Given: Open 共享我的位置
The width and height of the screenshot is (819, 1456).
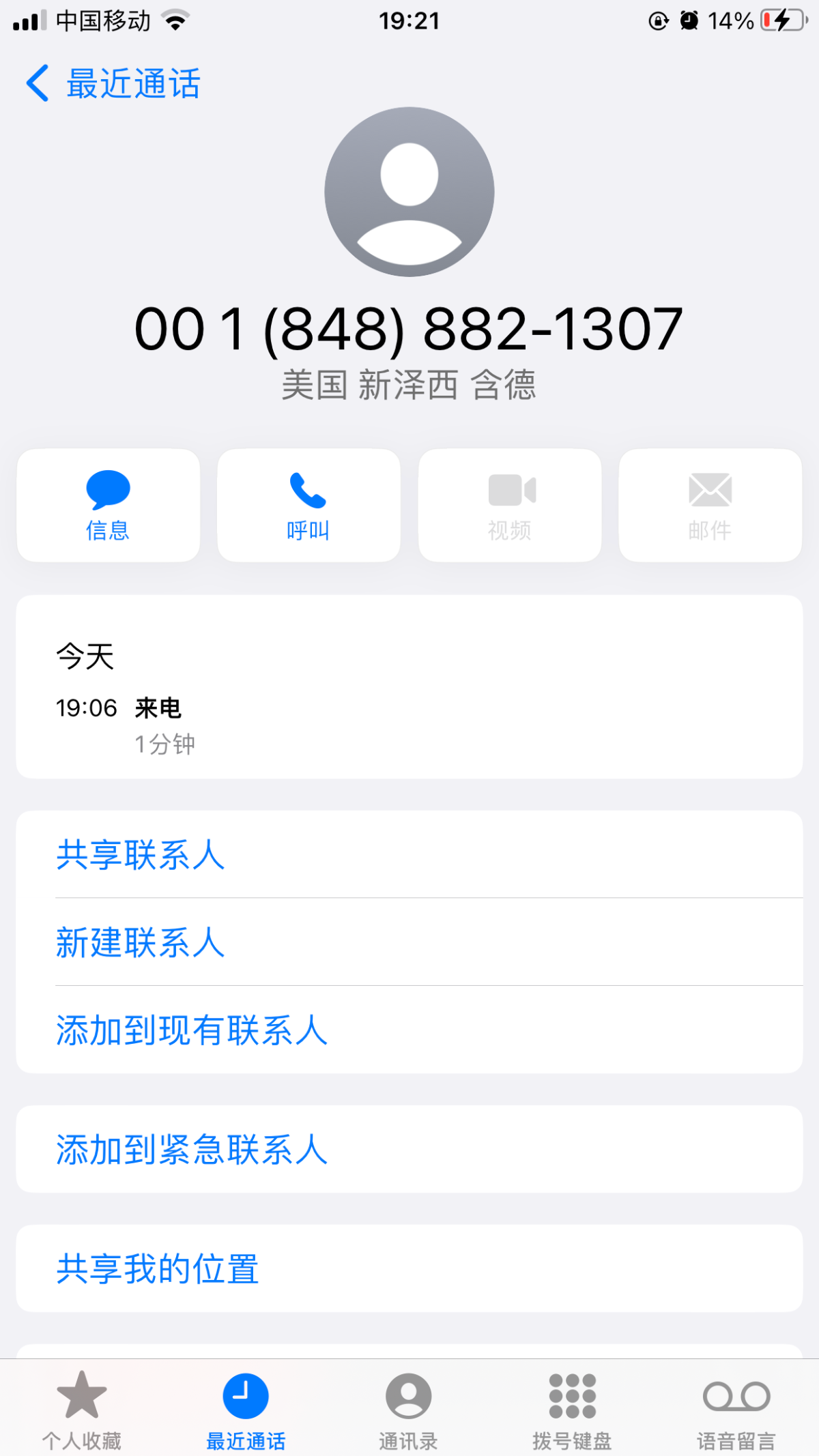Looking at the screenshot, I should [409, 1268].
